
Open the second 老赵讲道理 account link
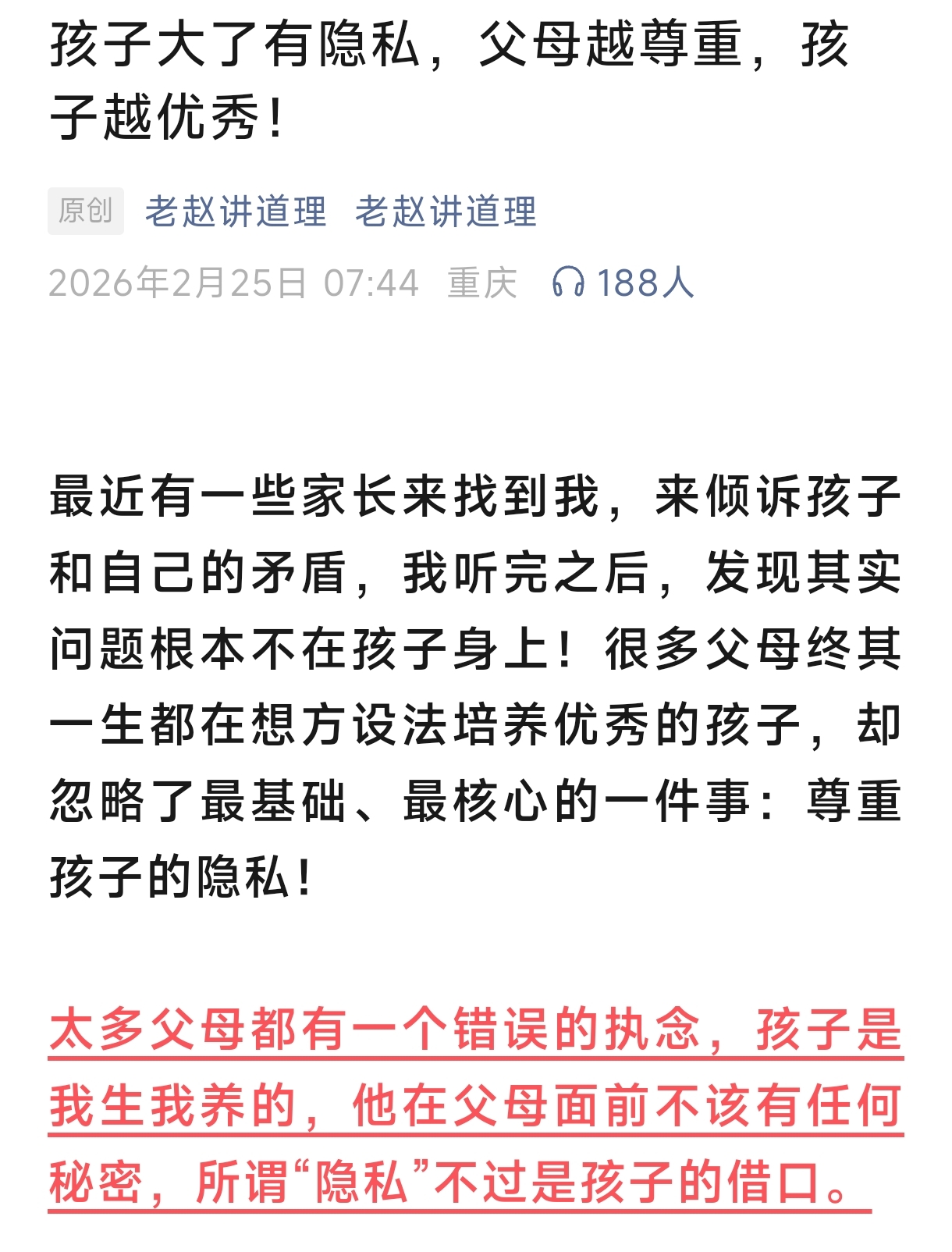[446, 212]
